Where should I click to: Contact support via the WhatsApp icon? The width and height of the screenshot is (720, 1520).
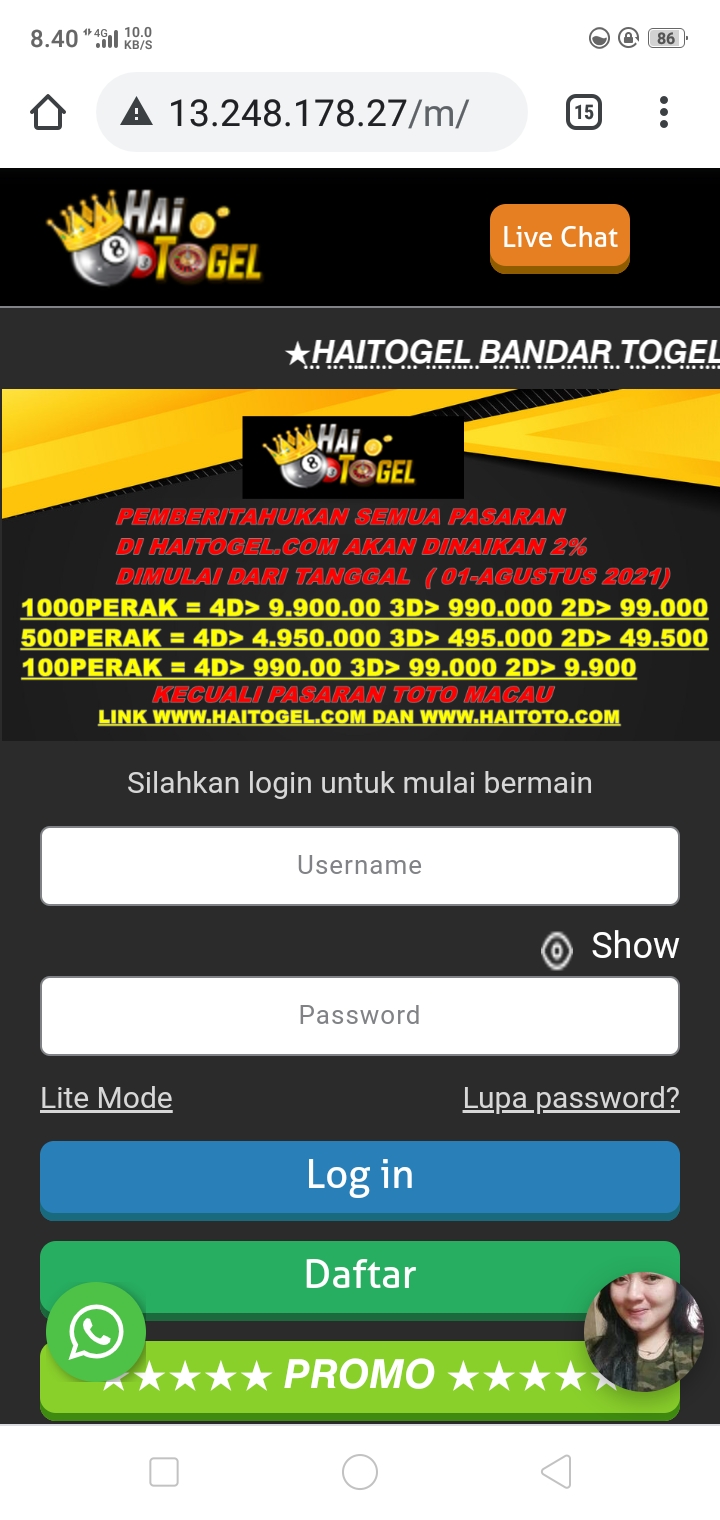(x=96, y=1332)
